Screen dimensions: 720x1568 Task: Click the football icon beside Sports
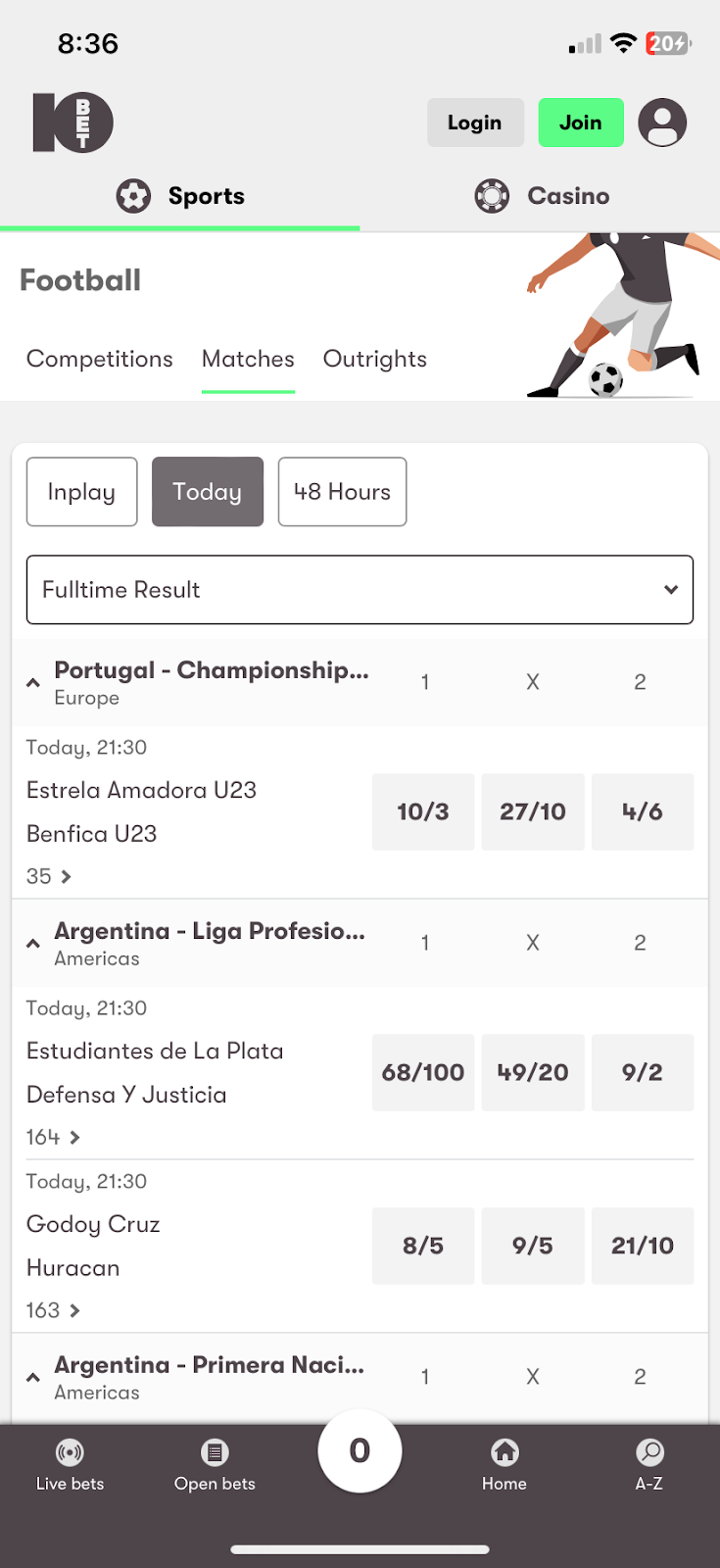tap(131, 195)
